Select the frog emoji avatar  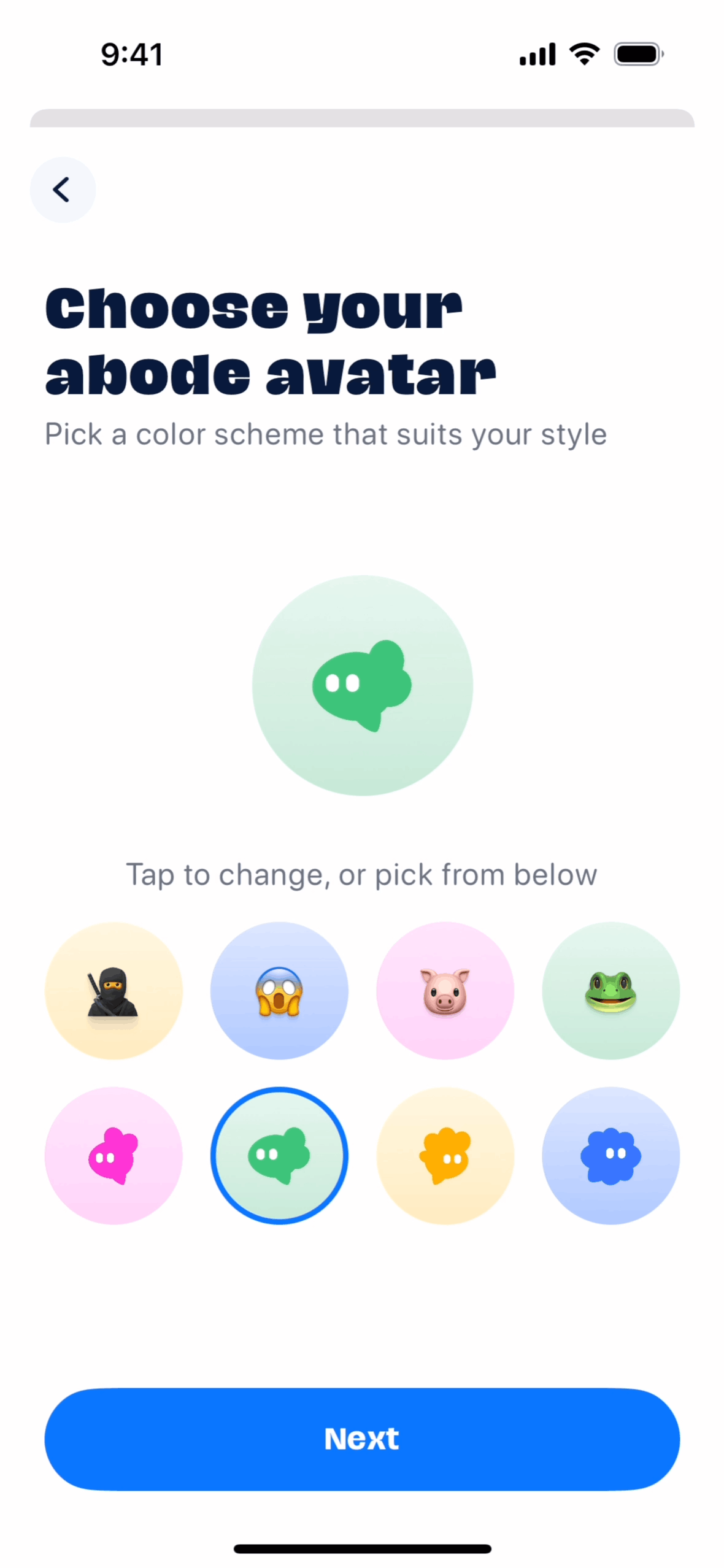[610, 990]
